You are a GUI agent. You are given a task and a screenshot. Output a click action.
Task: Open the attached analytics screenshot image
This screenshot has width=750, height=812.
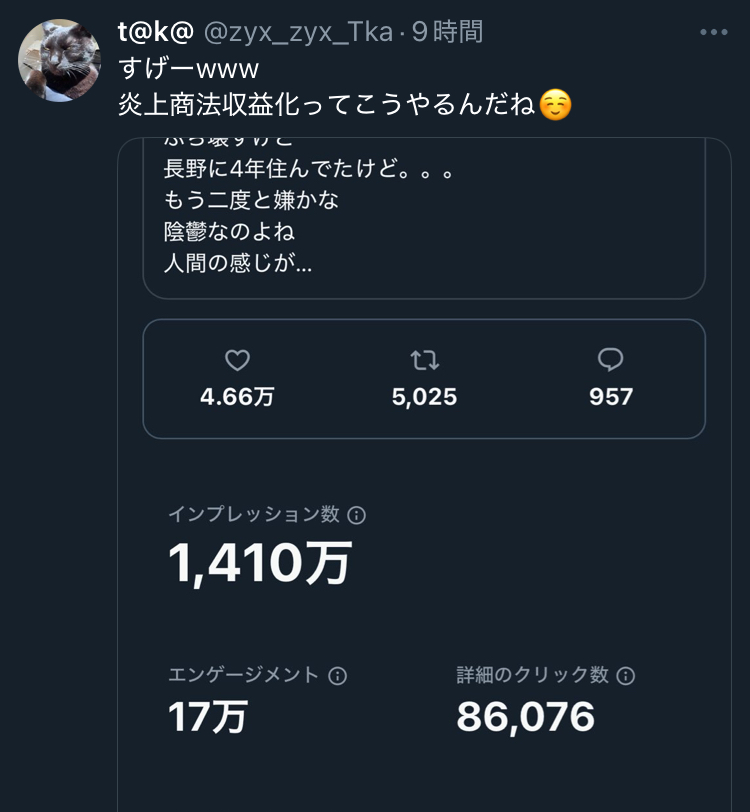pyautogui.click(x=424, y=500)
